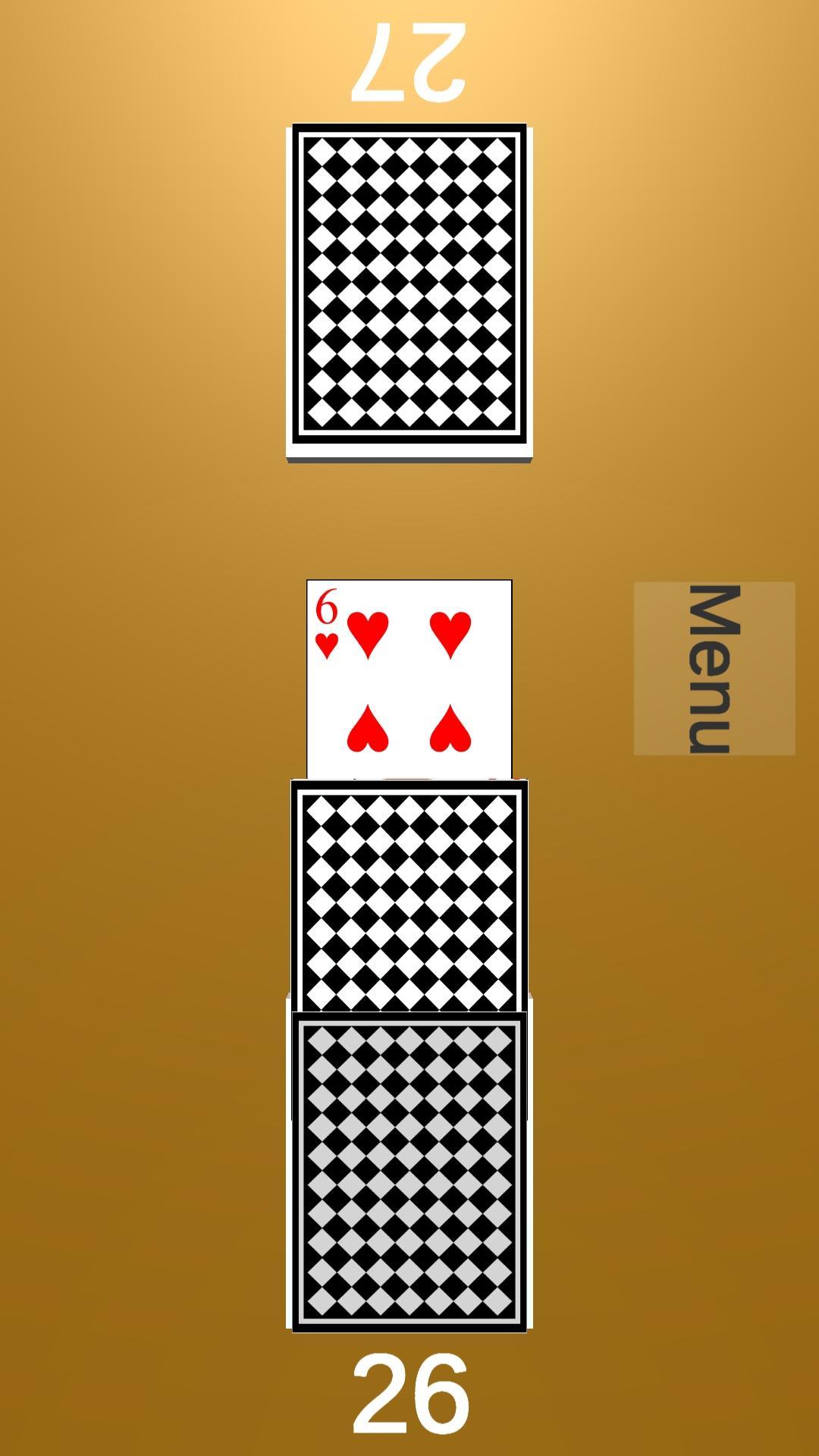The image size is (819, 1456).
Task: Tap the top player's deck showing 27
Action: pos(409,292)
